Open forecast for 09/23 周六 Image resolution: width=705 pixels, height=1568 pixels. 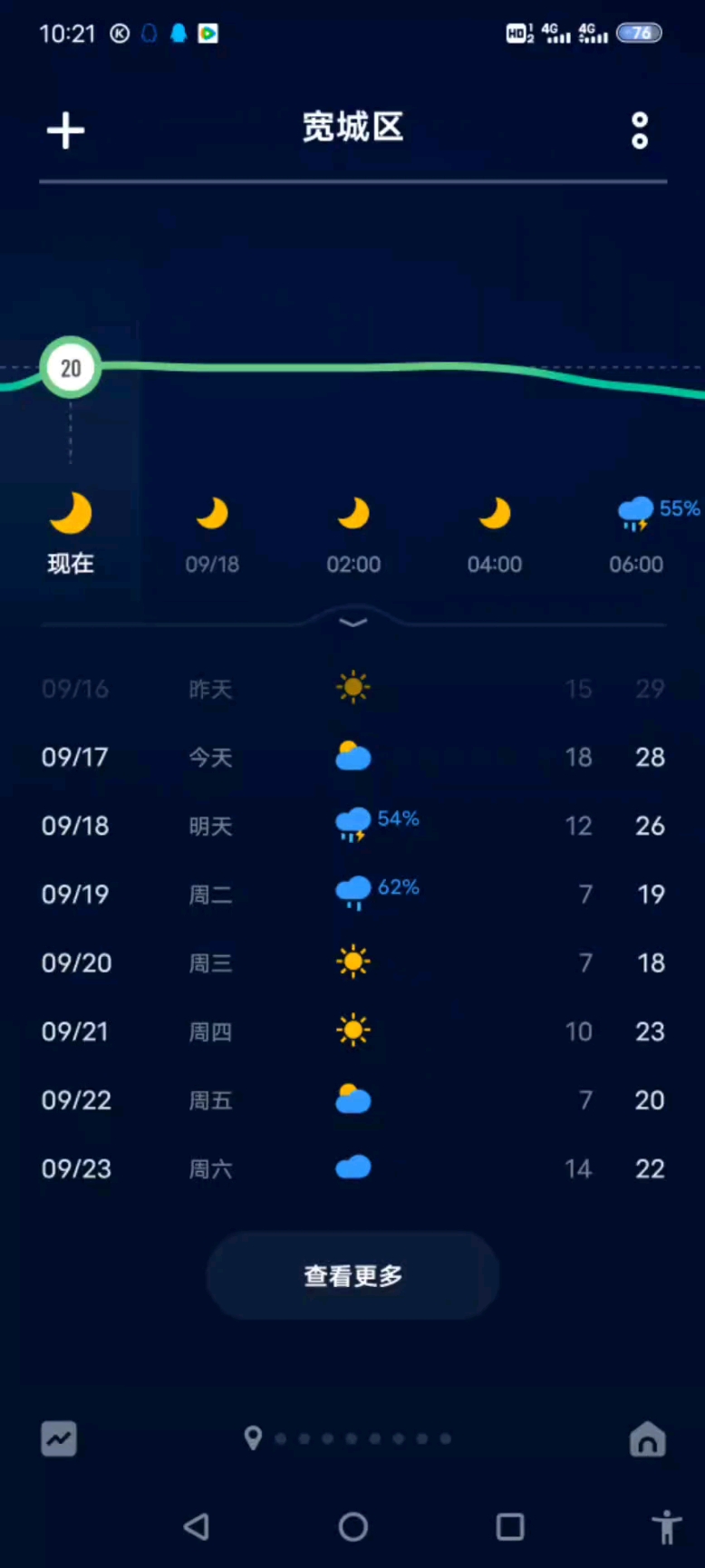353,1168
